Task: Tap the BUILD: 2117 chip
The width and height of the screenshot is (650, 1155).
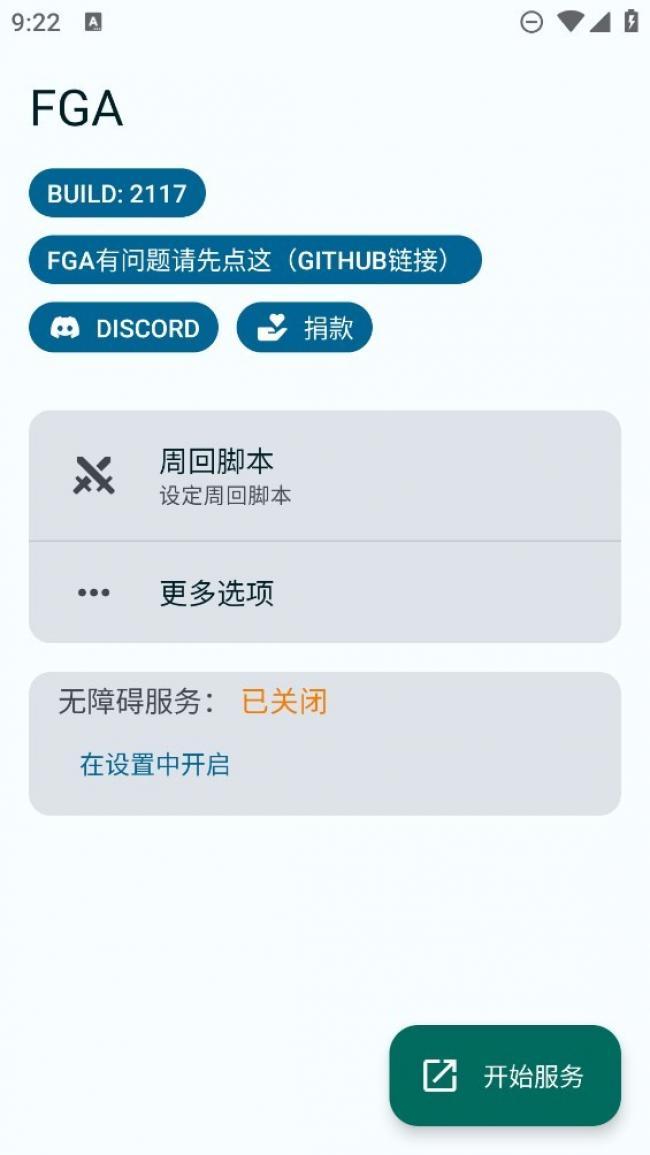Action: pyautogui.click(x=117, y=193)
